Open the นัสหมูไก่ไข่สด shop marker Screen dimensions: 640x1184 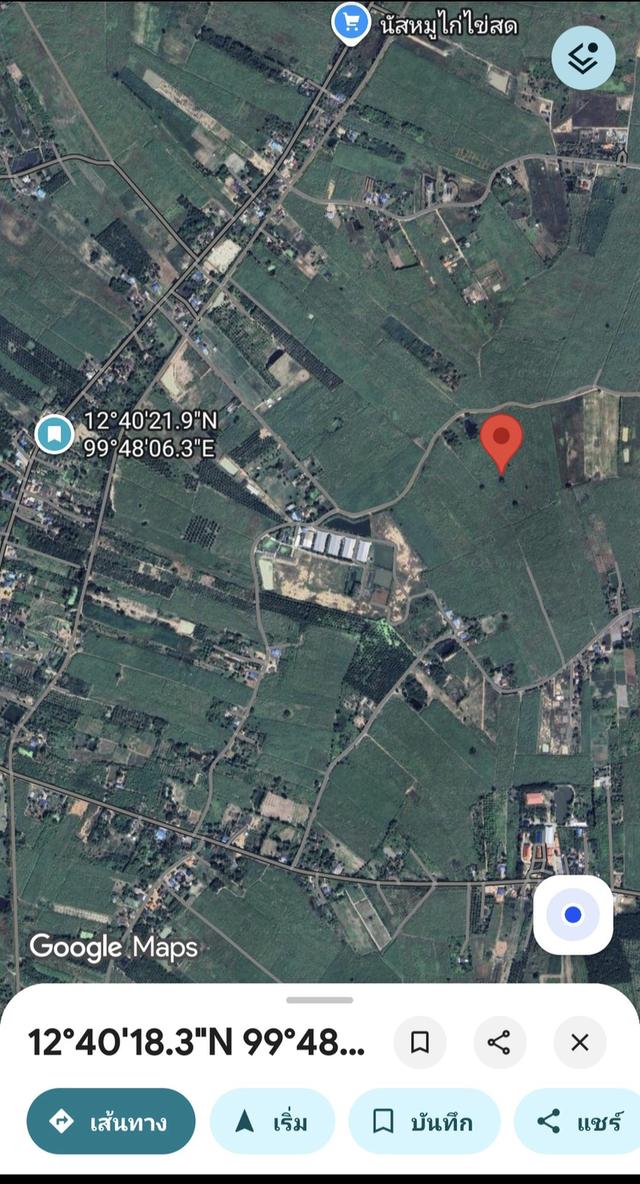(351, 23)
